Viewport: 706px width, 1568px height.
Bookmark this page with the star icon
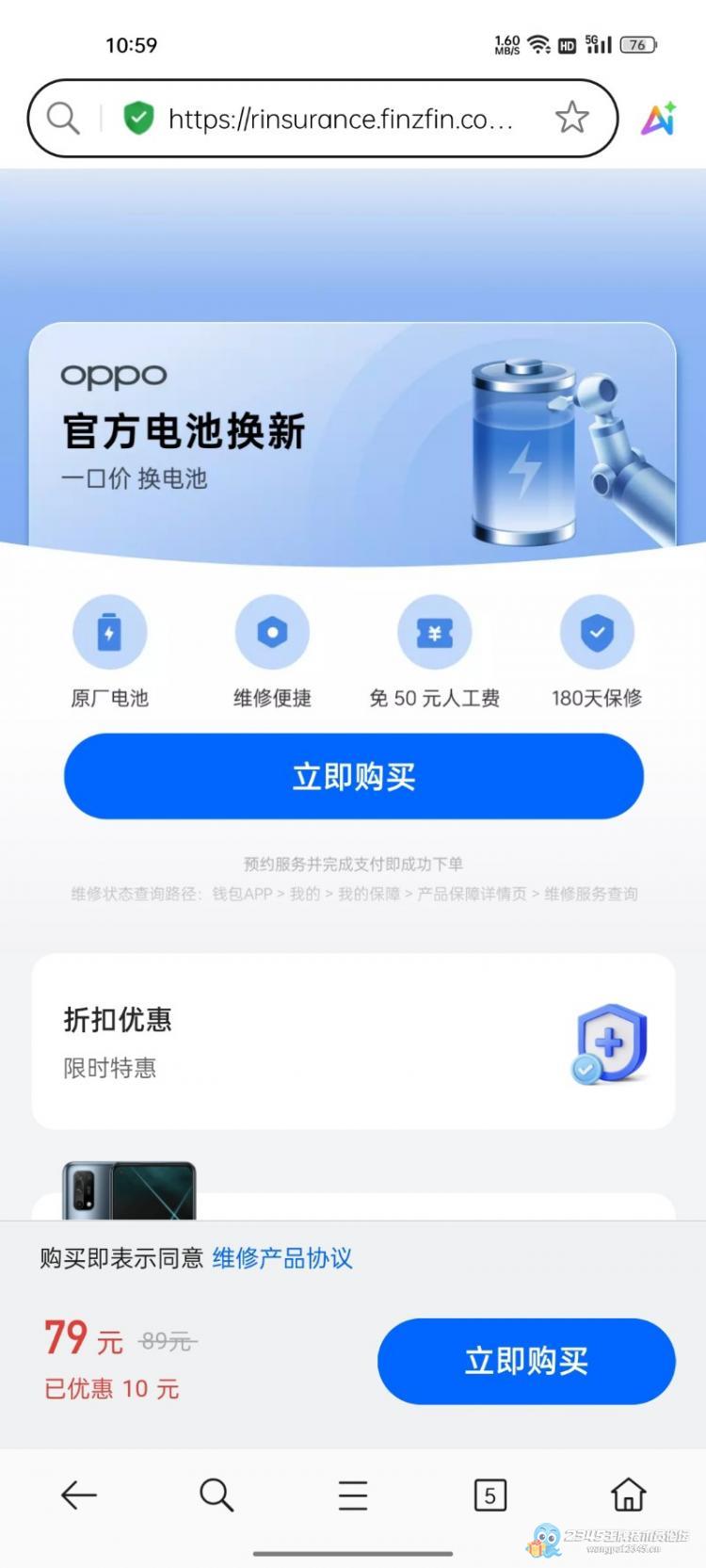click(571, 118)
